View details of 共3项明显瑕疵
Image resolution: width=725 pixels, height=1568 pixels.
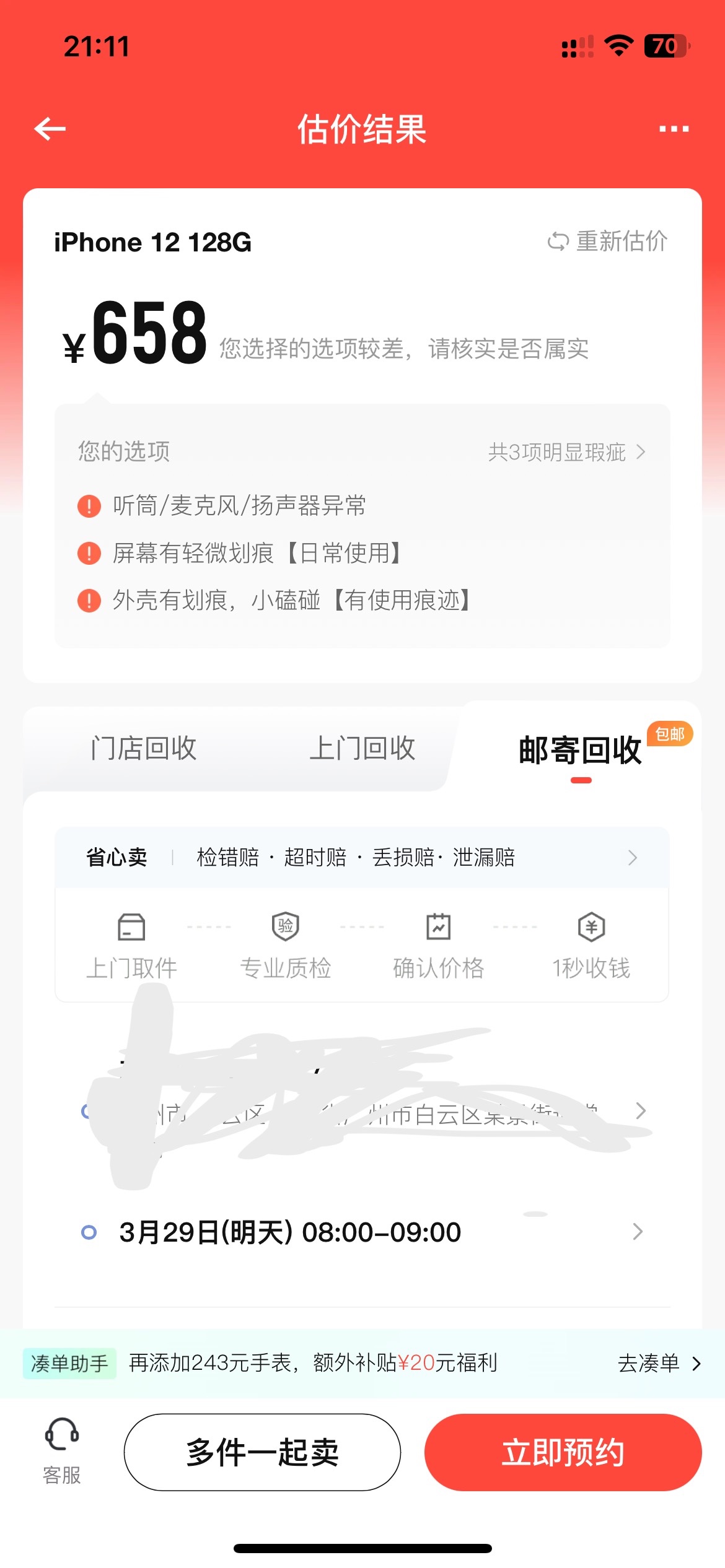coord(566,453)
